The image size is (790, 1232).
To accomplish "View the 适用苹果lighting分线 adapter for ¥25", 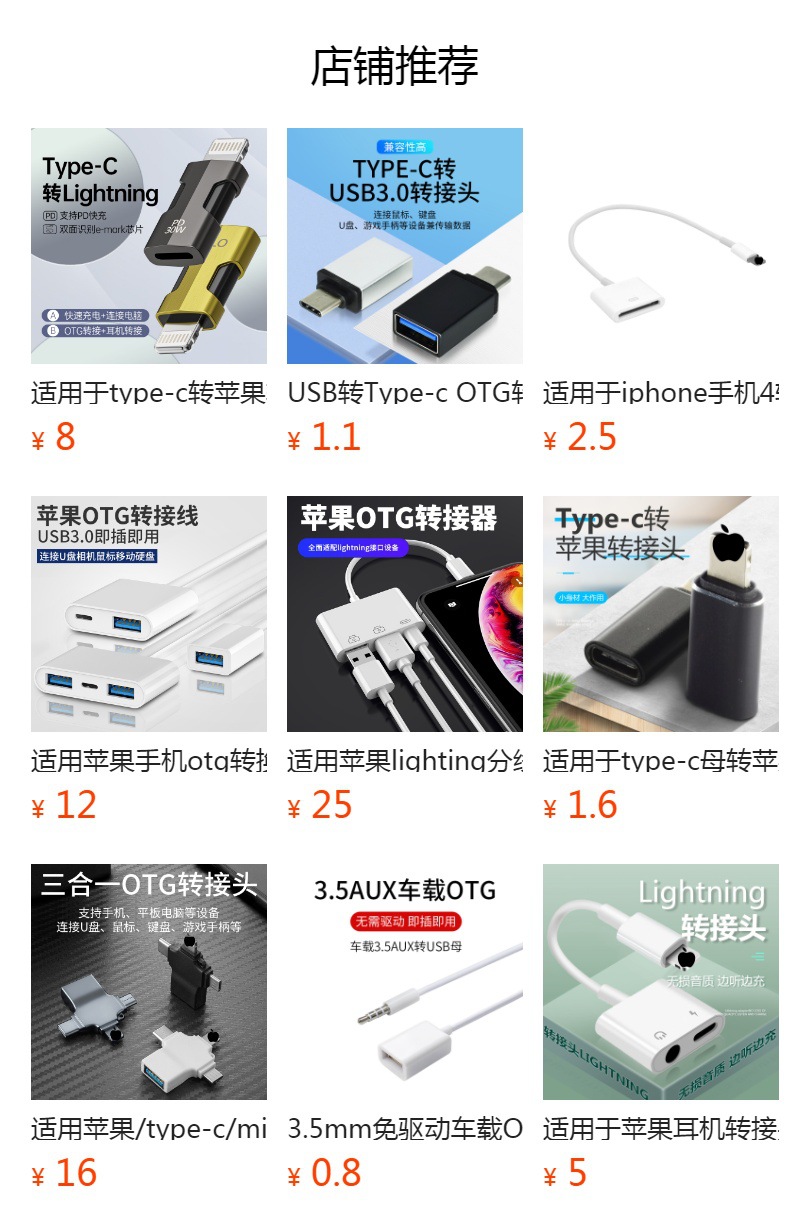I will [405, 614].
